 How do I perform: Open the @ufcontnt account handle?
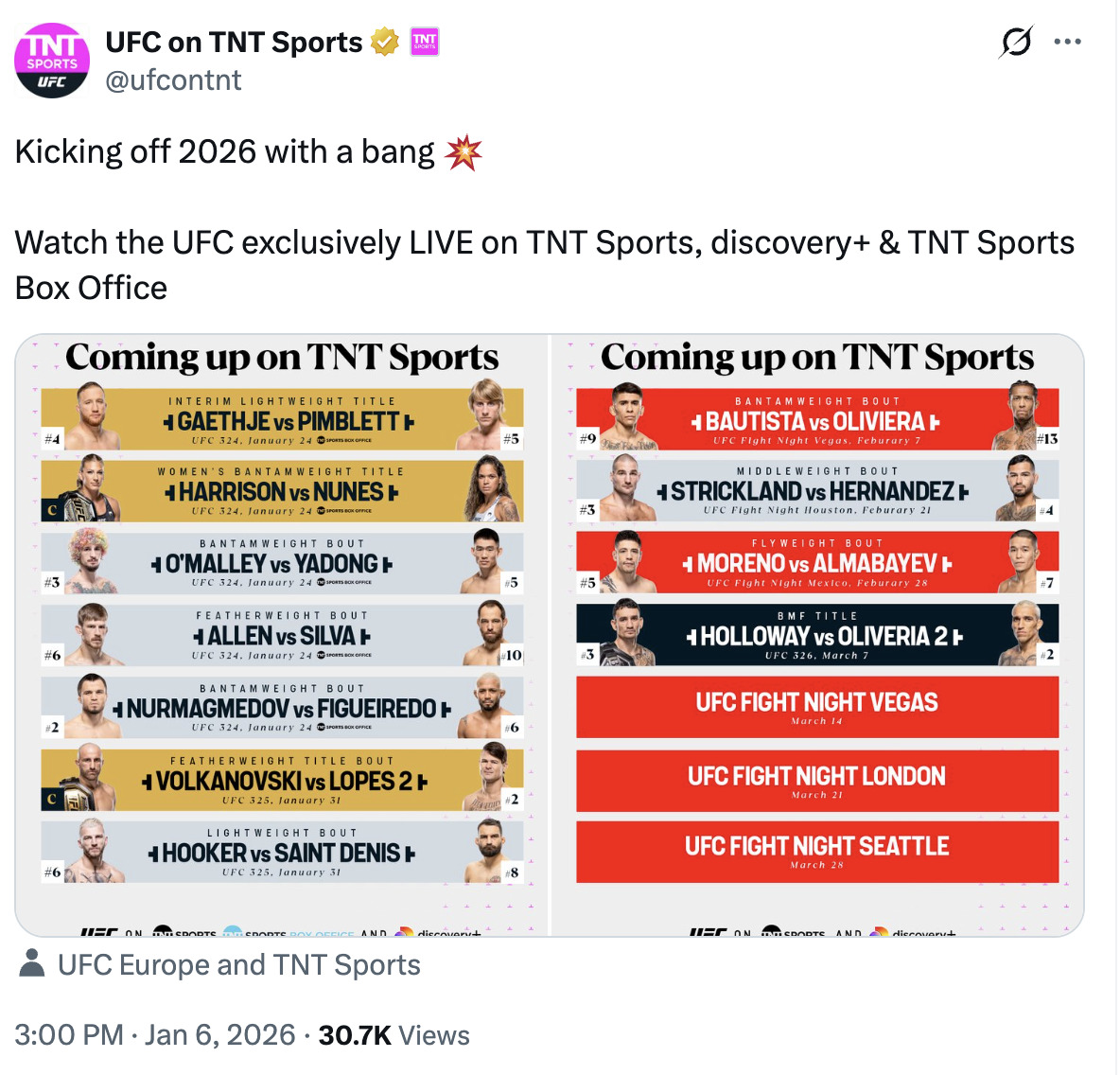173,80
